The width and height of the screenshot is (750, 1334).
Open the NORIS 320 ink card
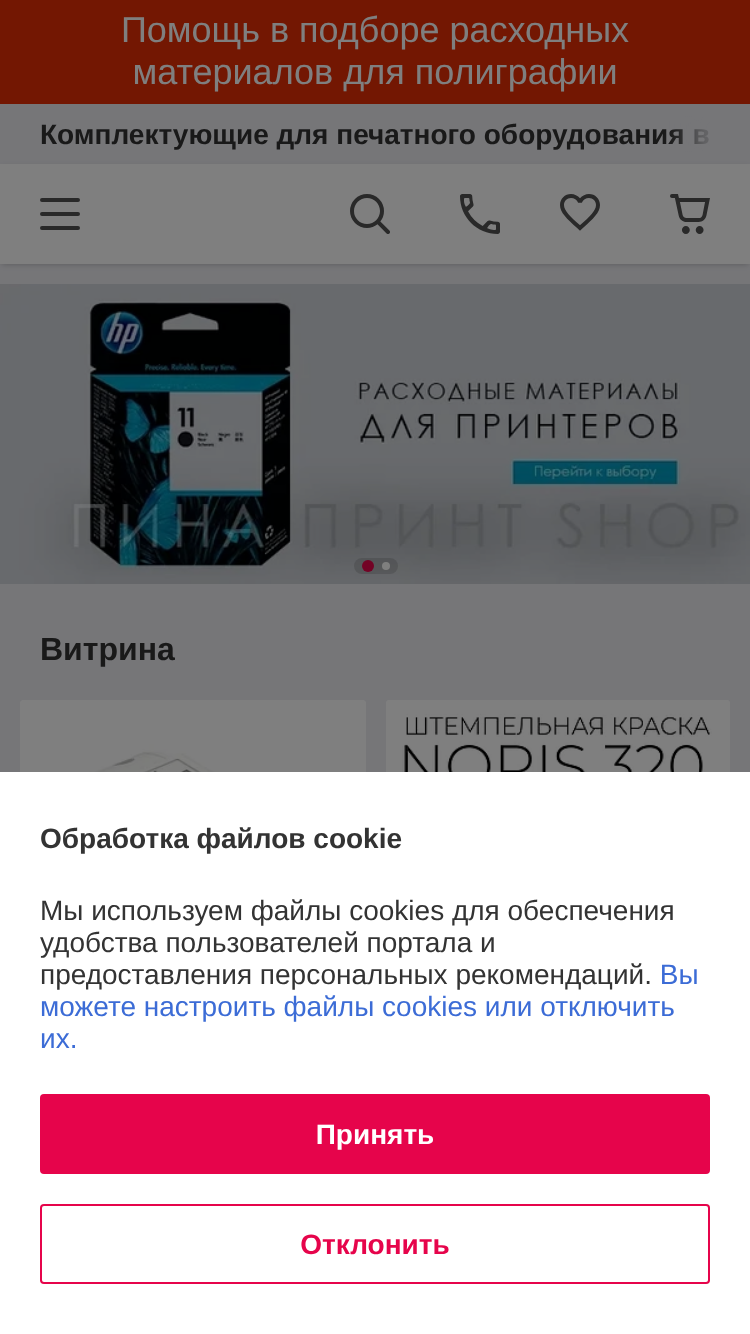point(558,737)
